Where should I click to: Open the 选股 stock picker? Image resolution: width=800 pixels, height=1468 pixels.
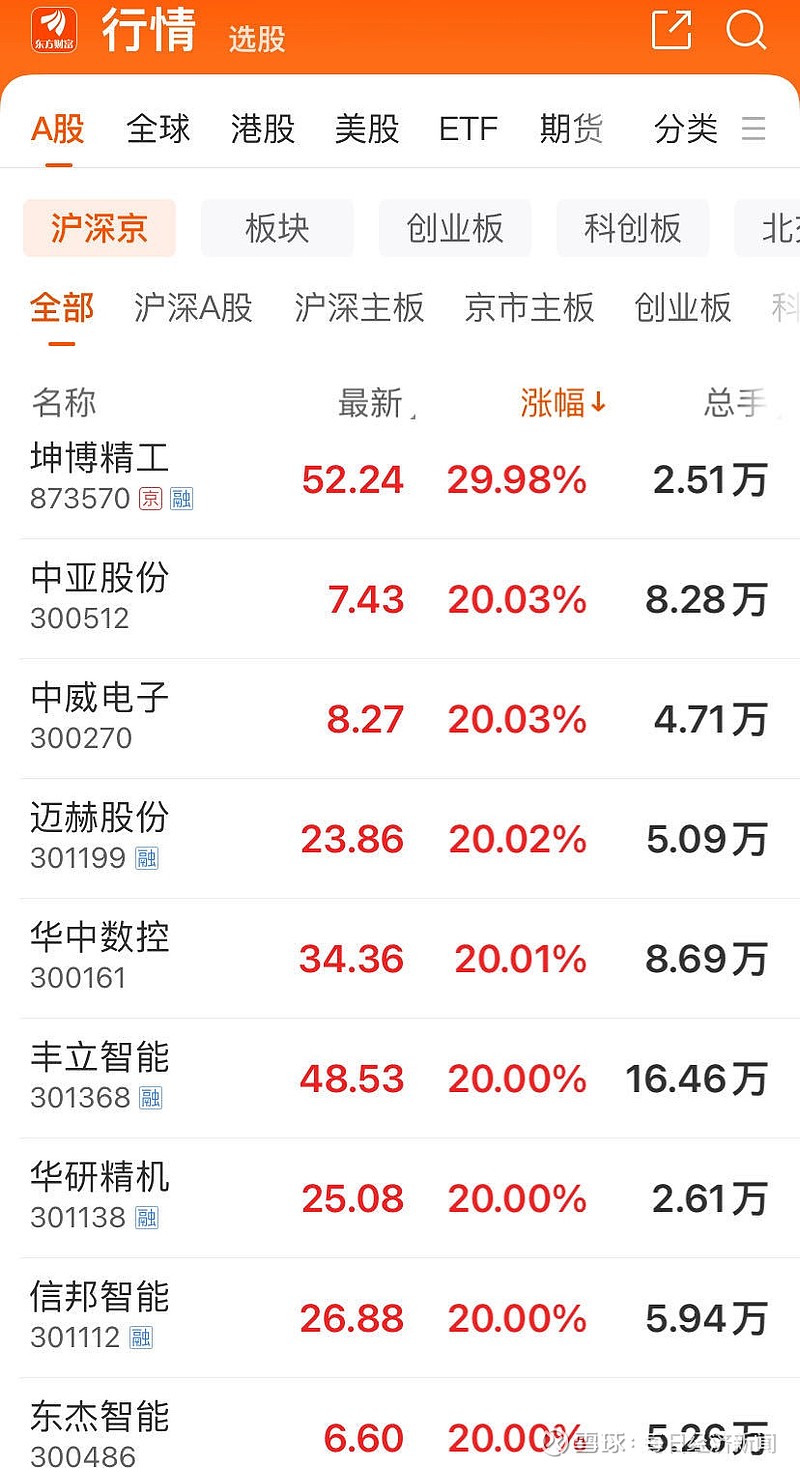[257, 38]
